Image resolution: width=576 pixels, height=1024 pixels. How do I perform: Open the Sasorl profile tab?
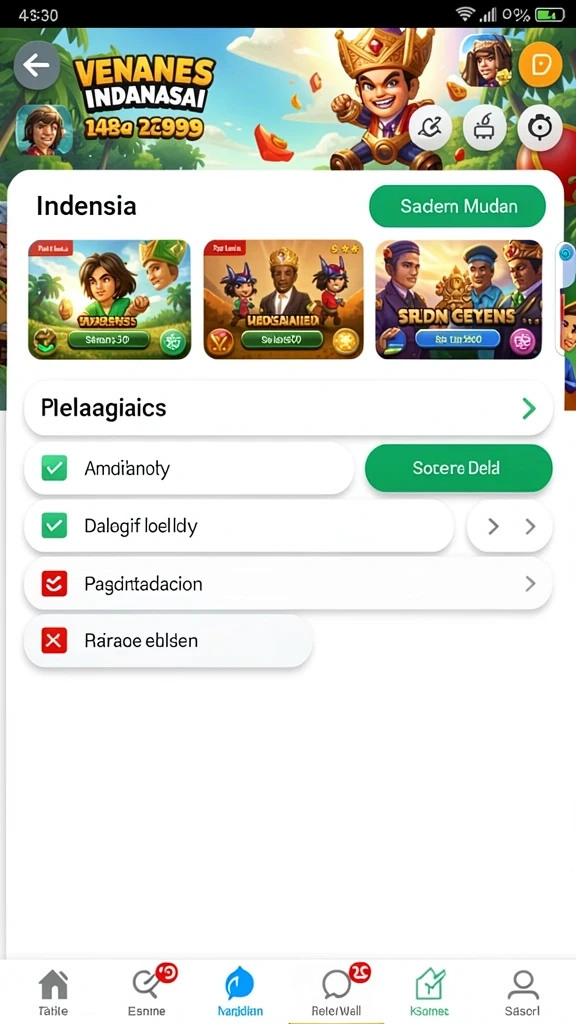click(x=522, y=993)
